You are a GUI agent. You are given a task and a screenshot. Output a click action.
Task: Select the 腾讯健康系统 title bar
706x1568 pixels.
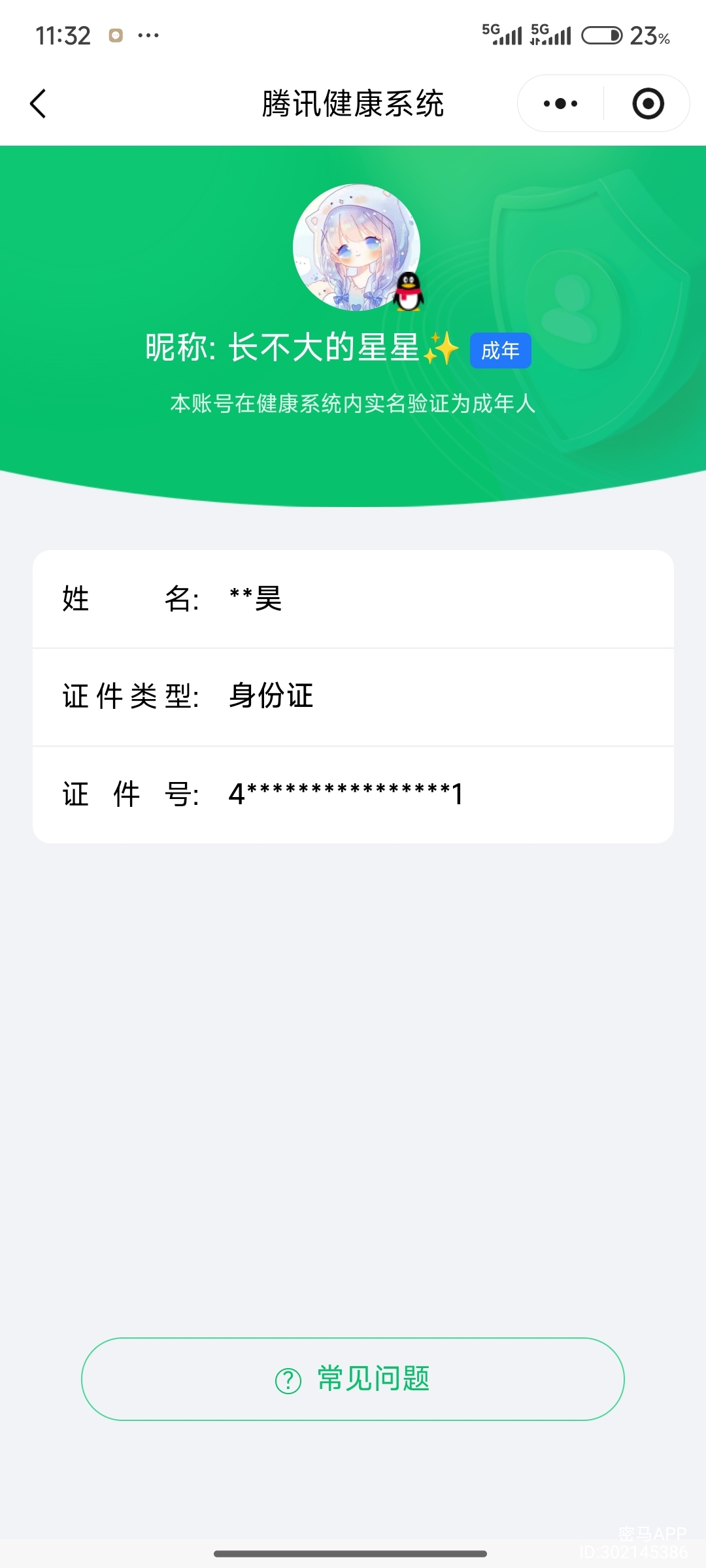pos(353,103)
